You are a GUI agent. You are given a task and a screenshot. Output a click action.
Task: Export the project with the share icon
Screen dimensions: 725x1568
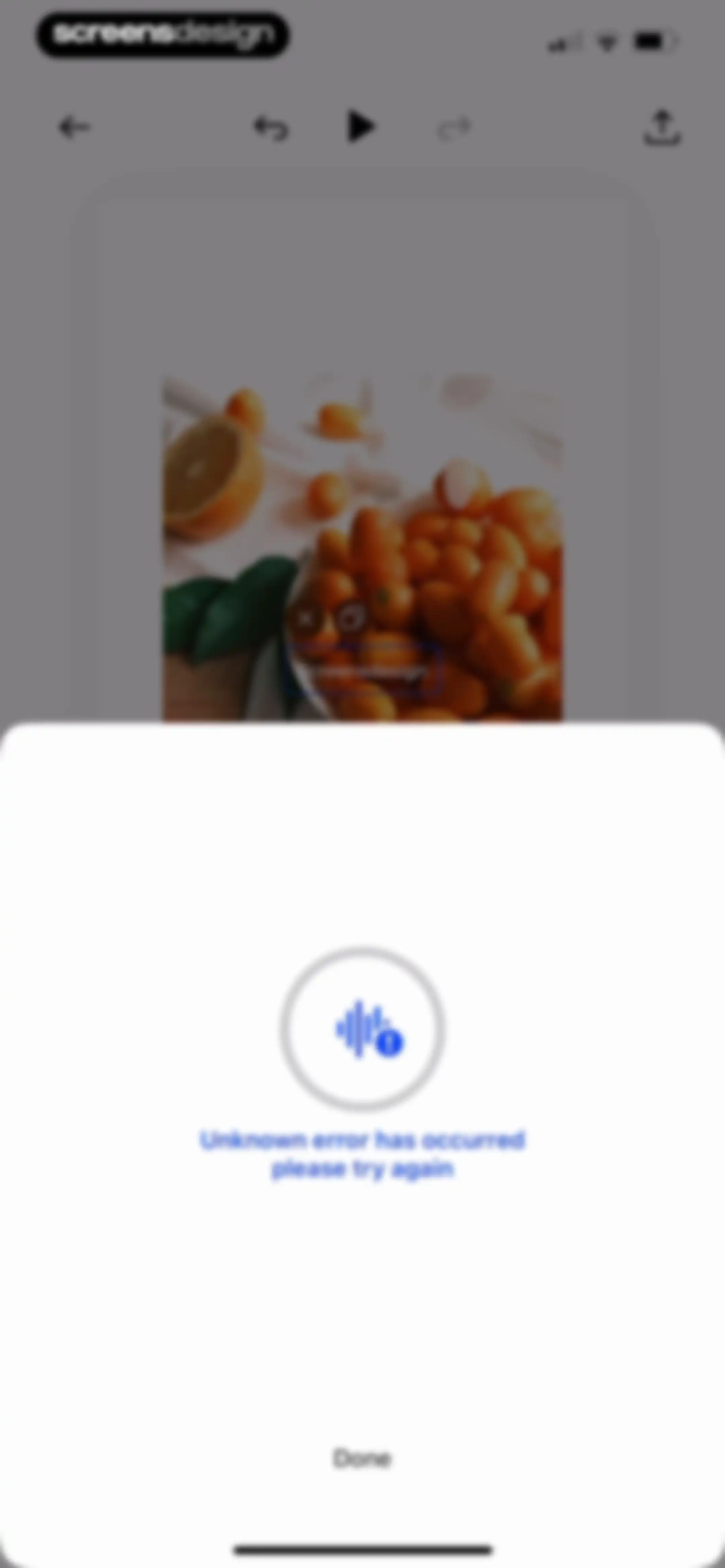(x=662, y=127)
